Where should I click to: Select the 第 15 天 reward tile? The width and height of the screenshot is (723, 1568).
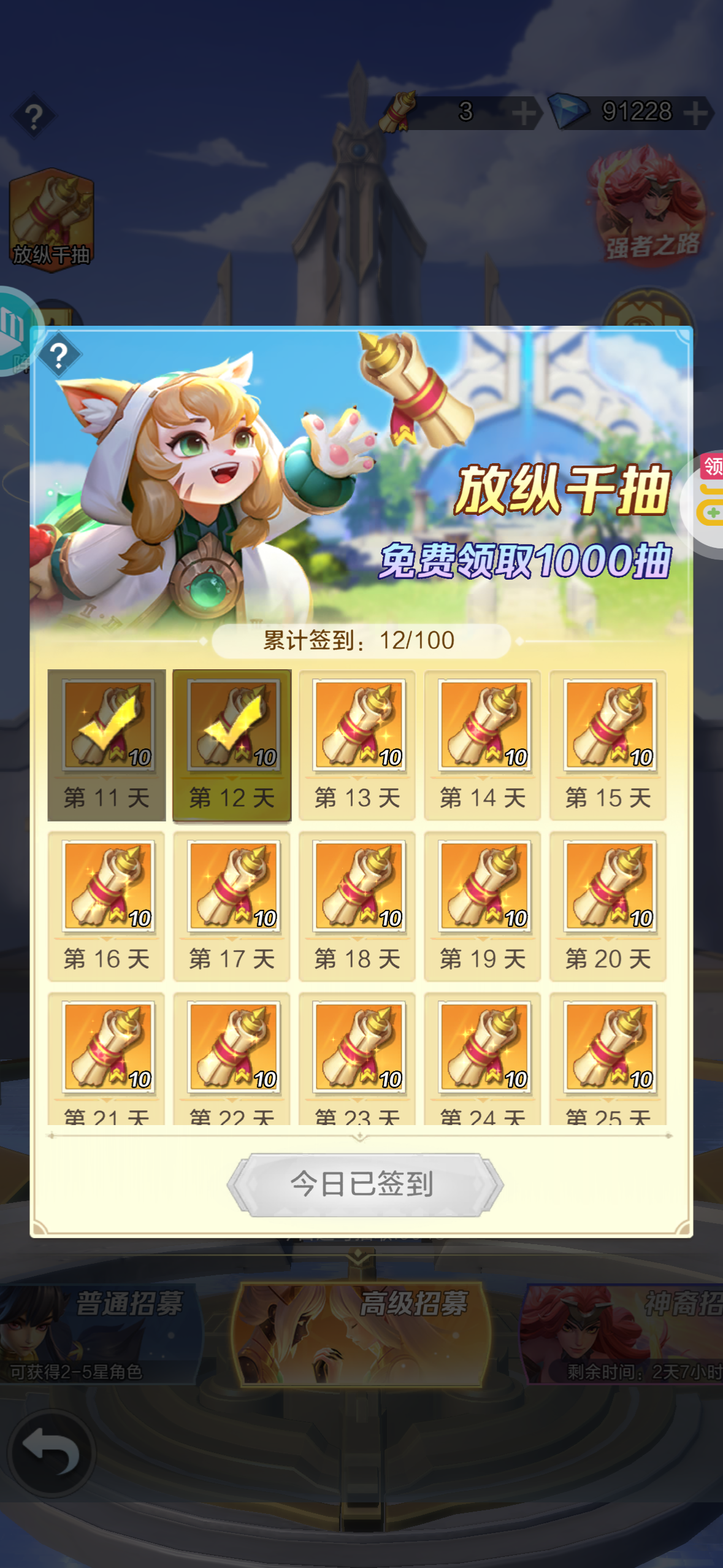point(608,745)
